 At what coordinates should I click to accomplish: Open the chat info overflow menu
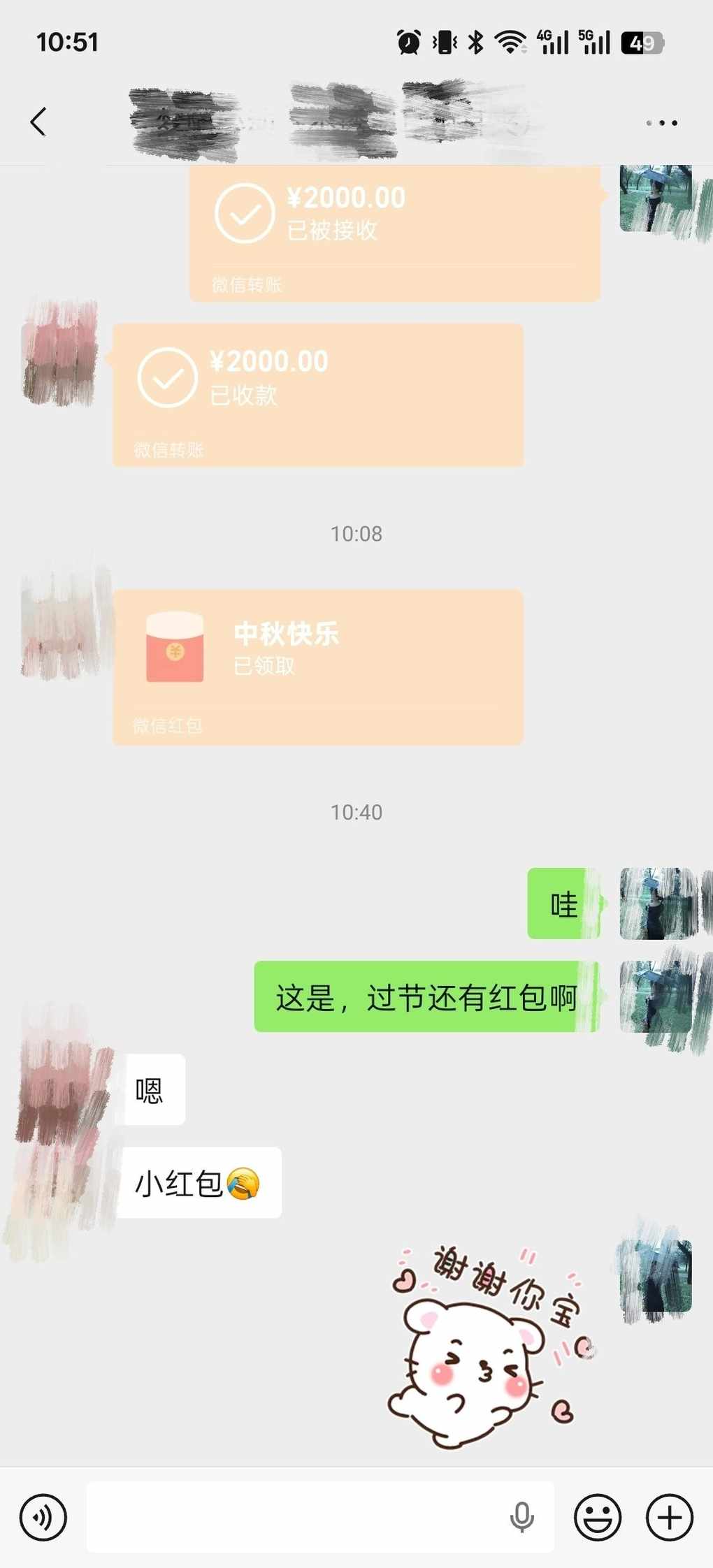(661, 123)
